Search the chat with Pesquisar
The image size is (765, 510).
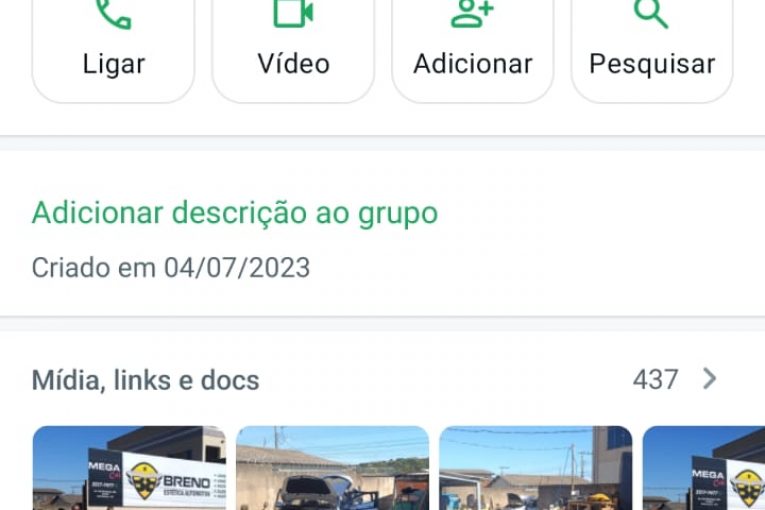pos(651,45)
